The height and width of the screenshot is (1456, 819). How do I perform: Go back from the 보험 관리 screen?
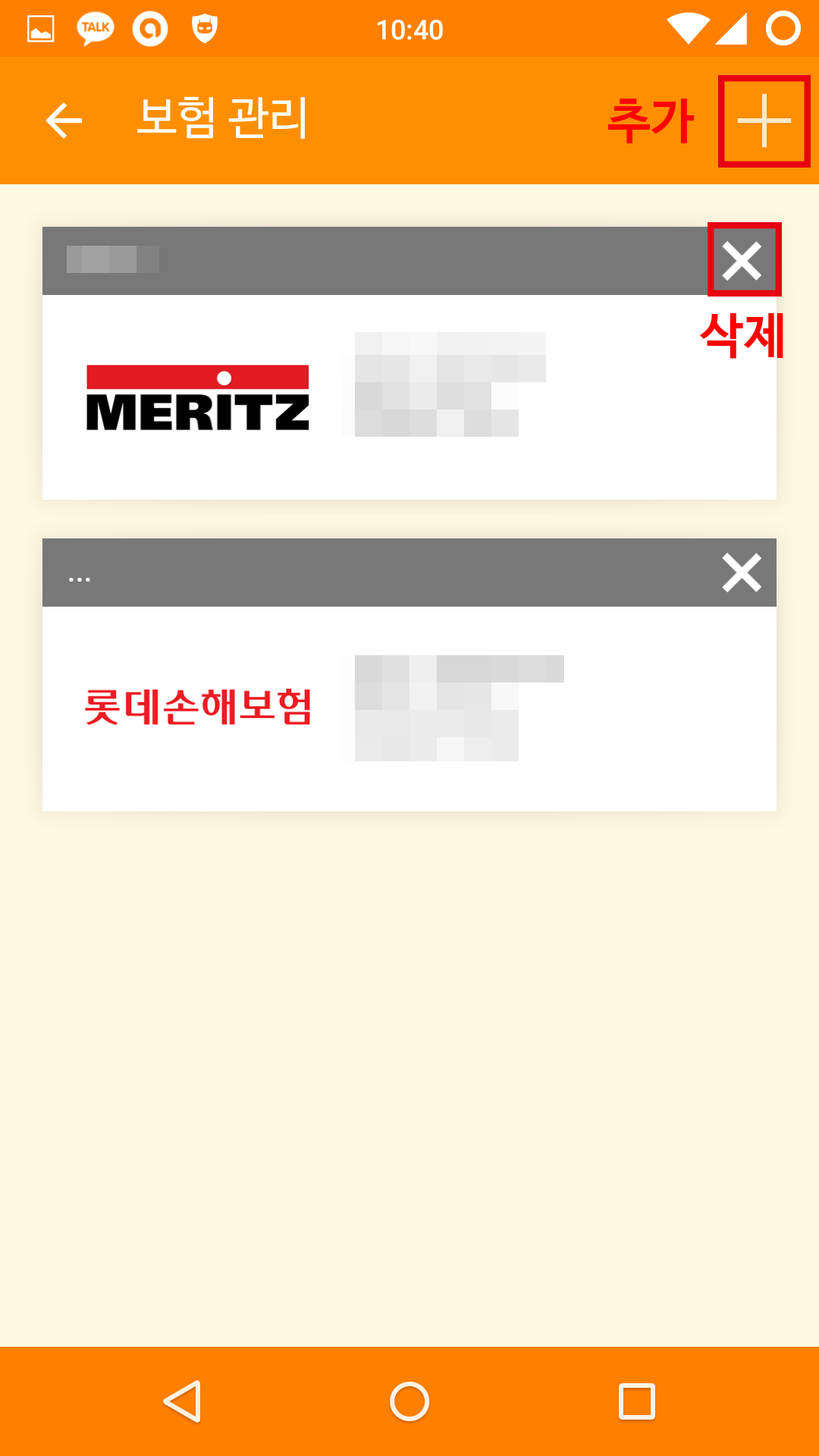64,121
